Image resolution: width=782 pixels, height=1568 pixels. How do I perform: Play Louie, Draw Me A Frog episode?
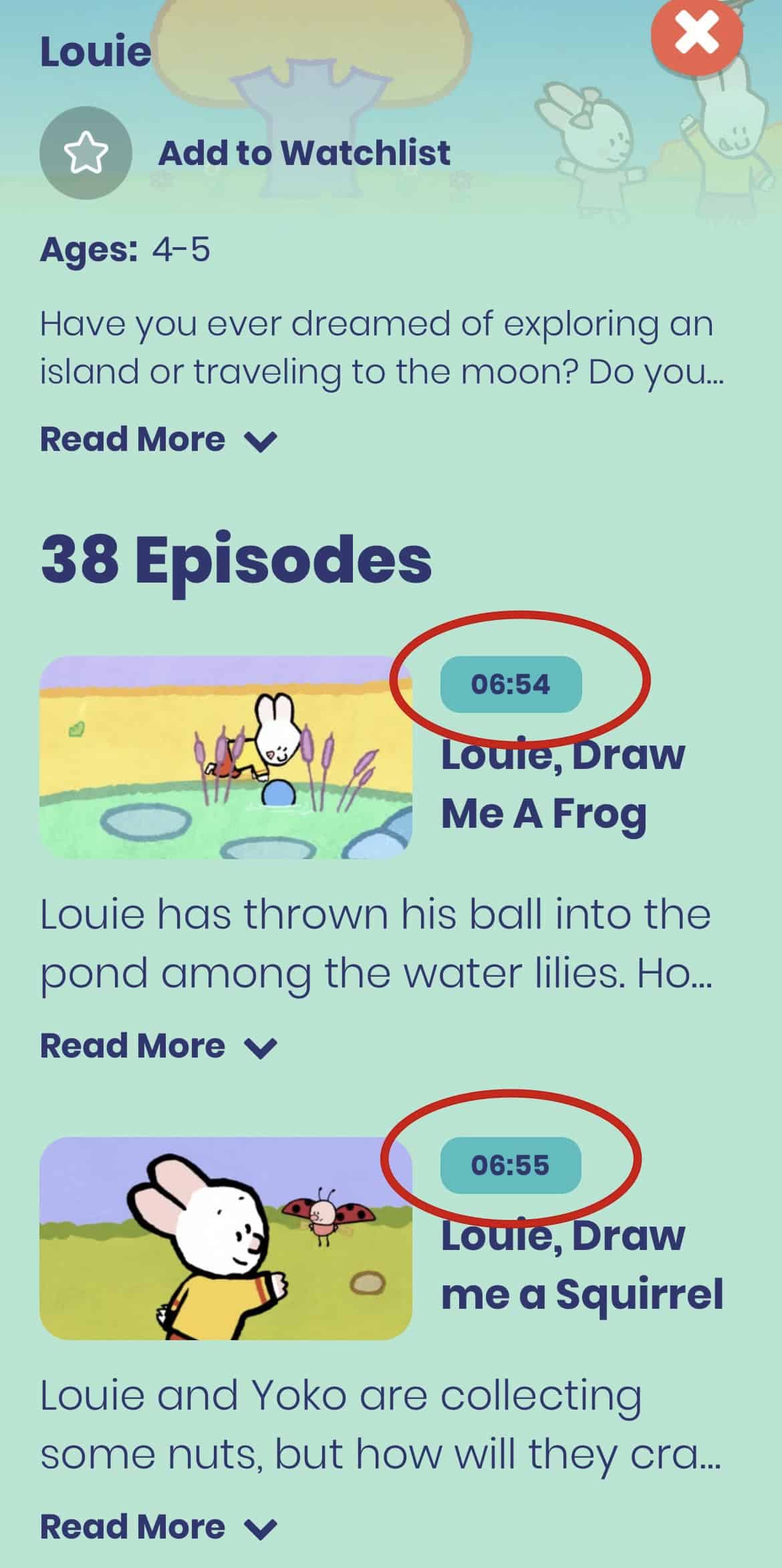click(x=225, y=757)
